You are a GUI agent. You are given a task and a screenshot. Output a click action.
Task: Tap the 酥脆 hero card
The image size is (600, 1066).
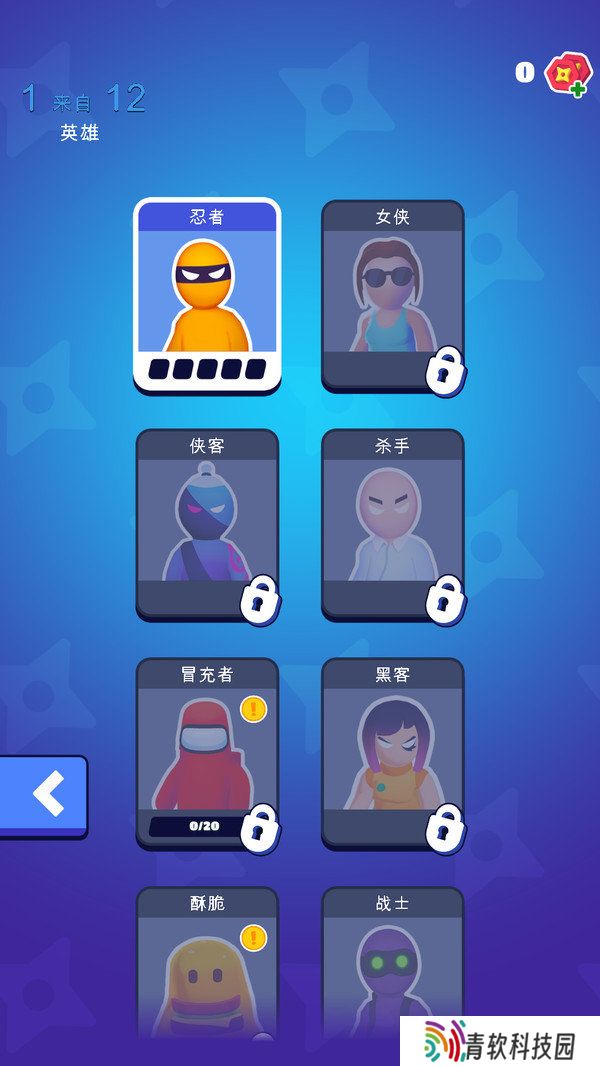coord(207,965)
